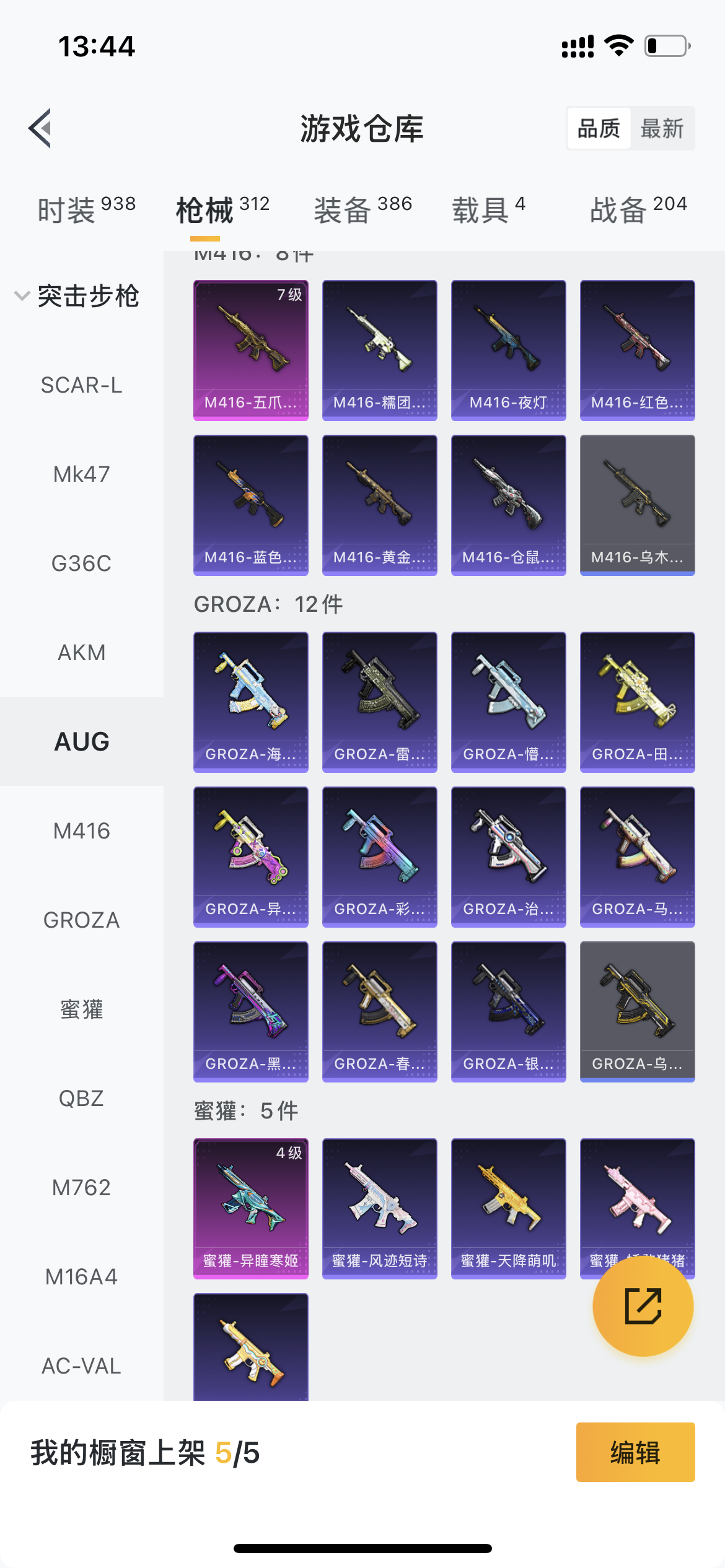Select M762 in the sidebar

(x=81, y=1188)
